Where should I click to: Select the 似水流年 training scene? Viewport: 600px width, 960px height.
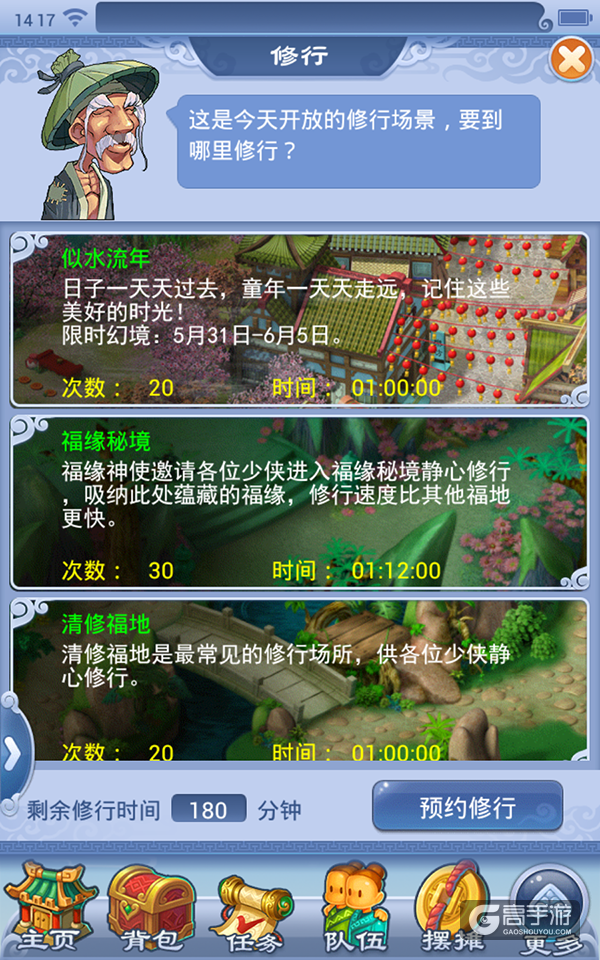coord(299,320)
